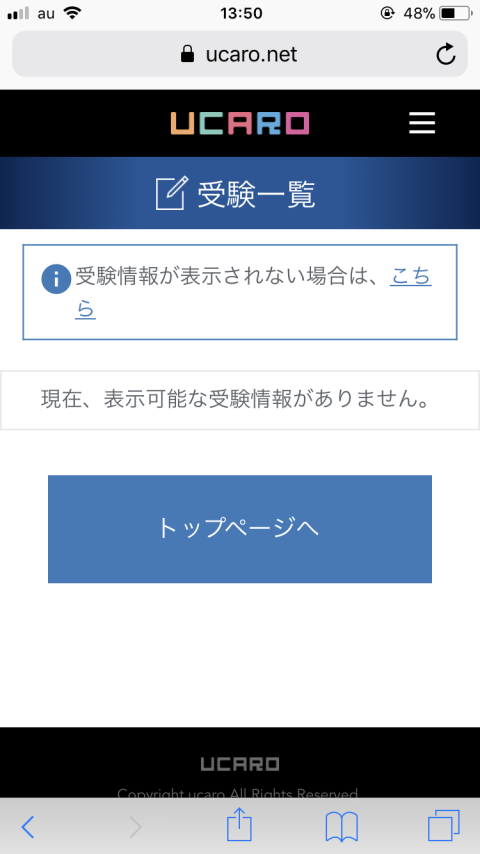
Task: Open the hamburger menu
Action: (x=422, y=123)
